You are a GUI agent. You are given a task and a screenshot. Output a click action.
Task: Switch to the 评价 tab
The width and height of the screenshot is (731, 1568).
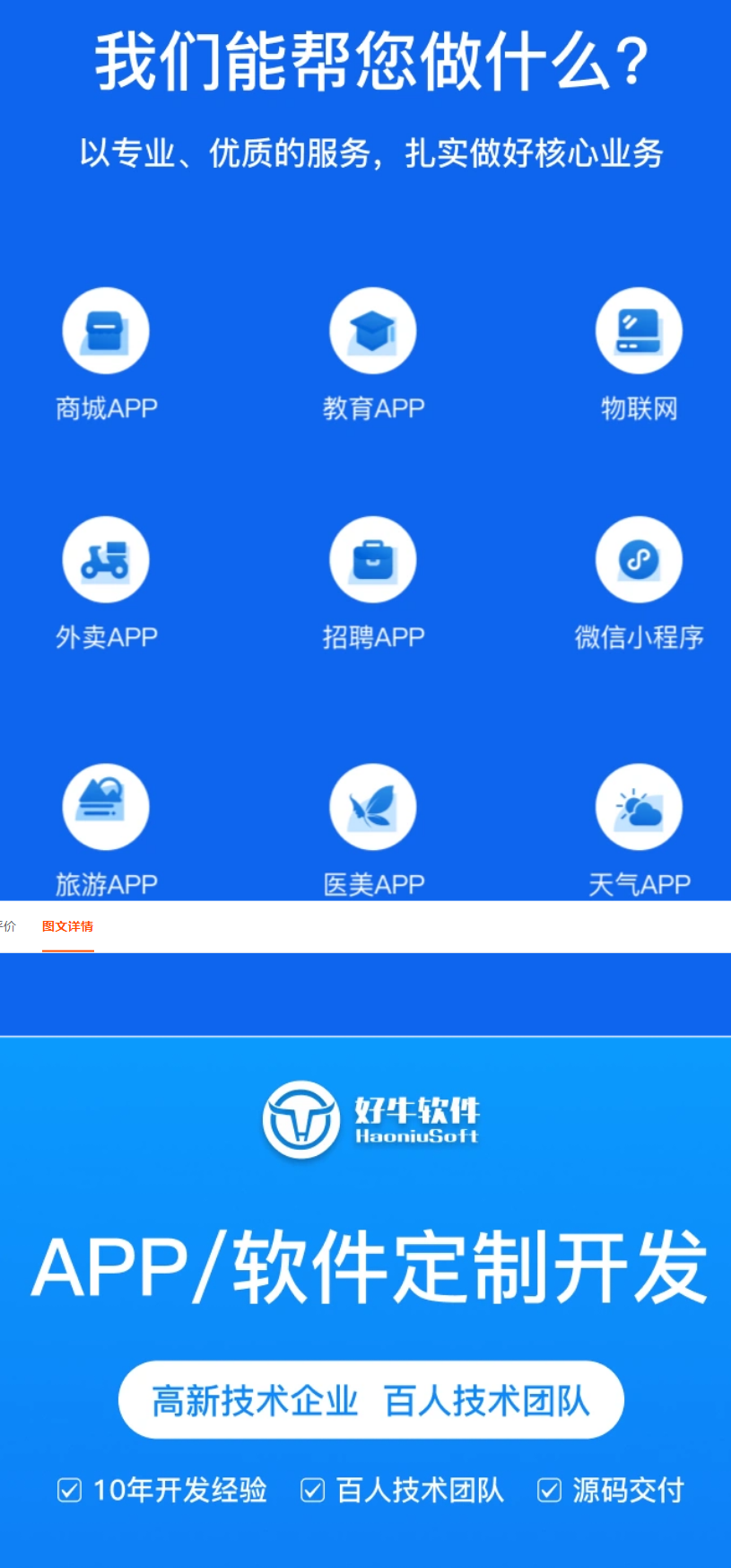(x=7, y=926)
